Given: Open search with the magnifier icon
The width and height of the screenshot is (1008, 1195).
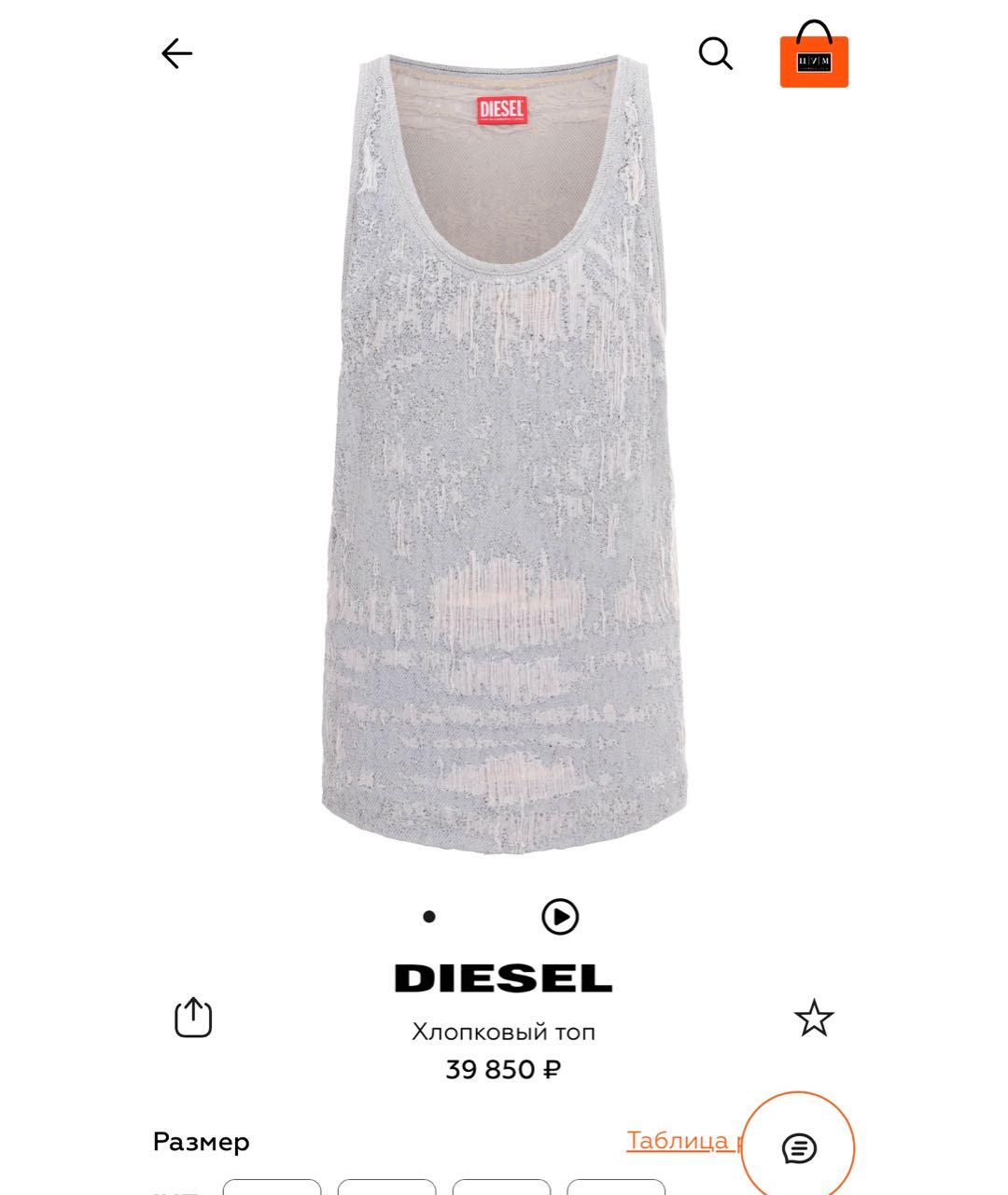Looking at the screenshot, I should pyautogui.click(x=715, y=53).
